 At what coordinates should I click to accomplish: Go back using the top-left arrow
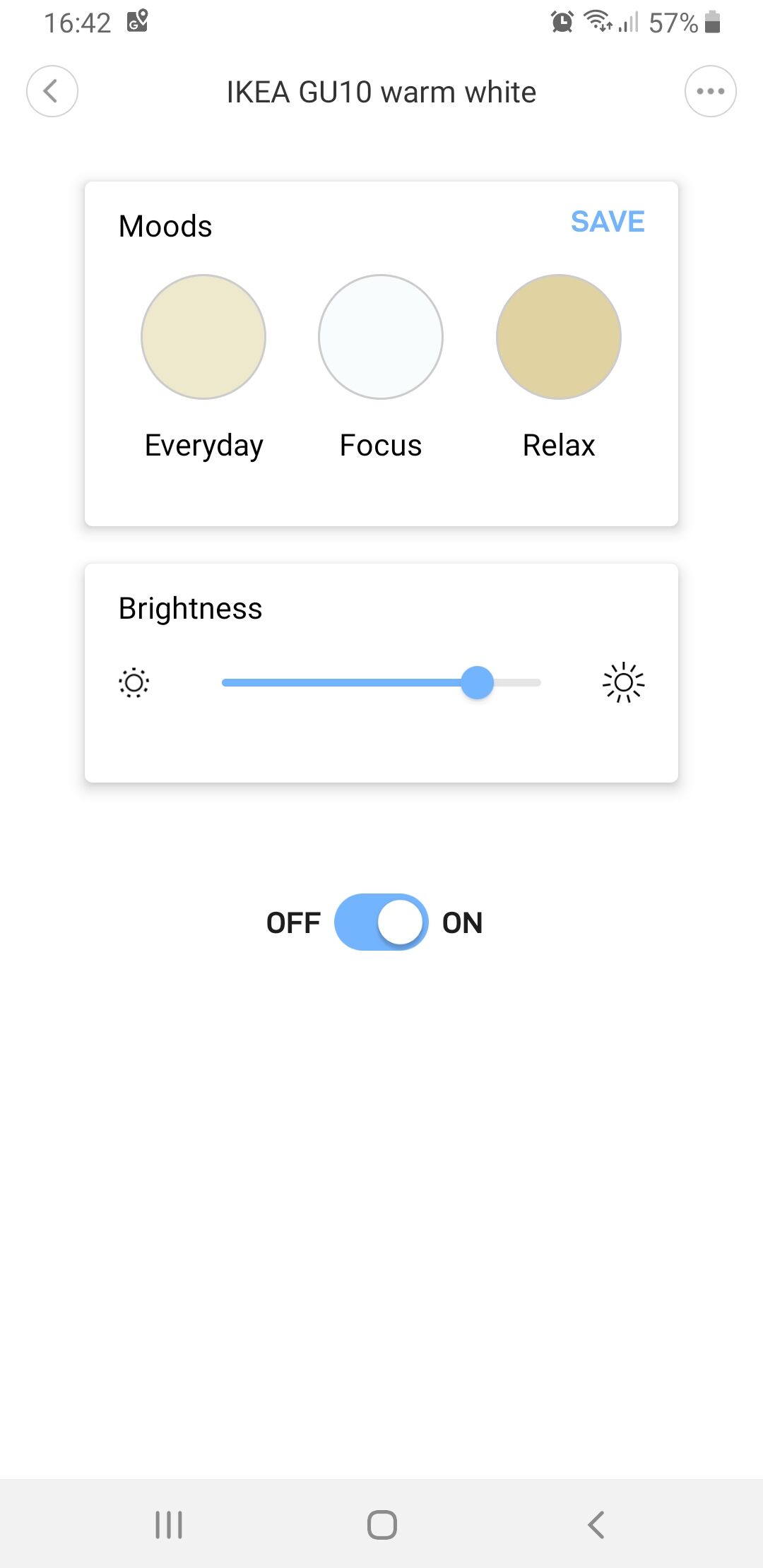52,91
